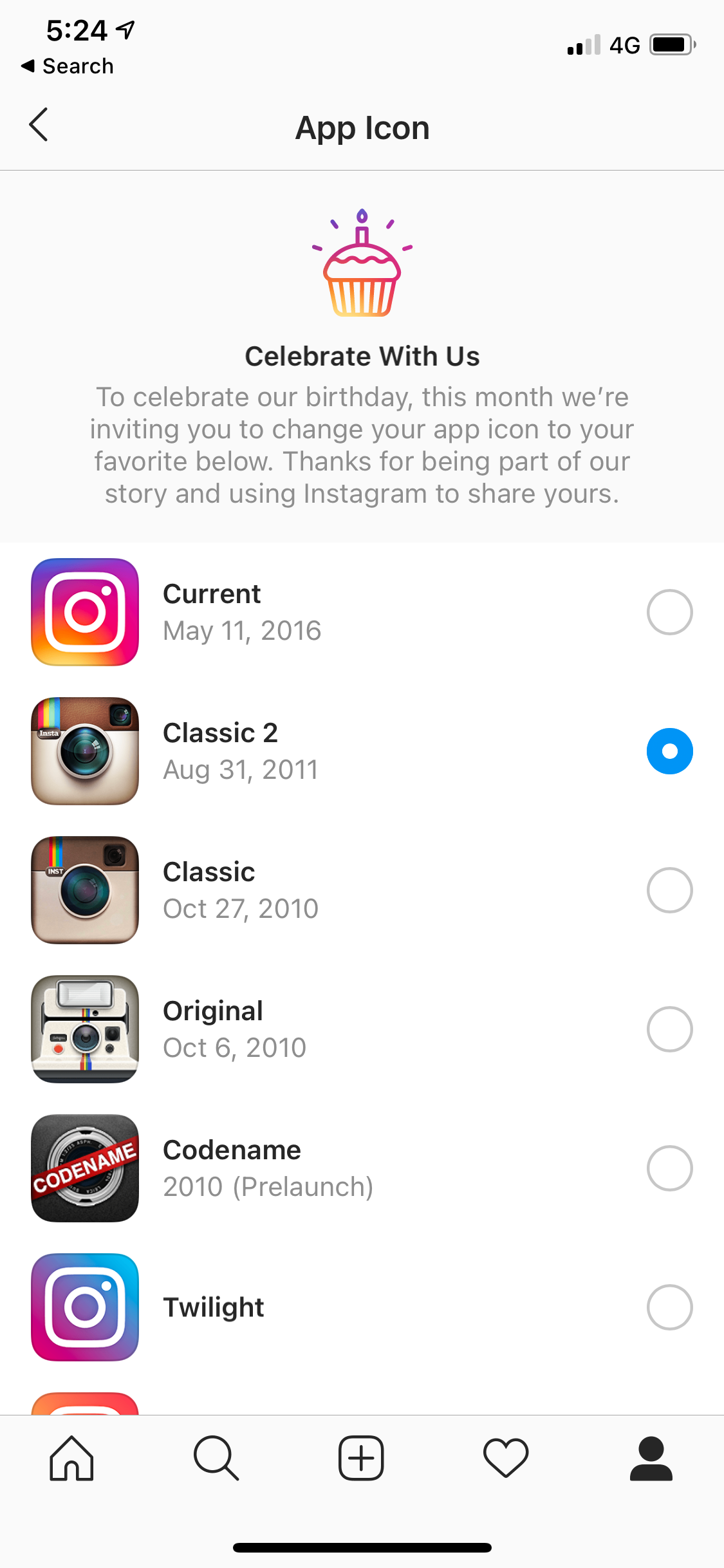724x1568 pixels.
Task: Select the Twilight option label
Action: (x=214, y=1307)
